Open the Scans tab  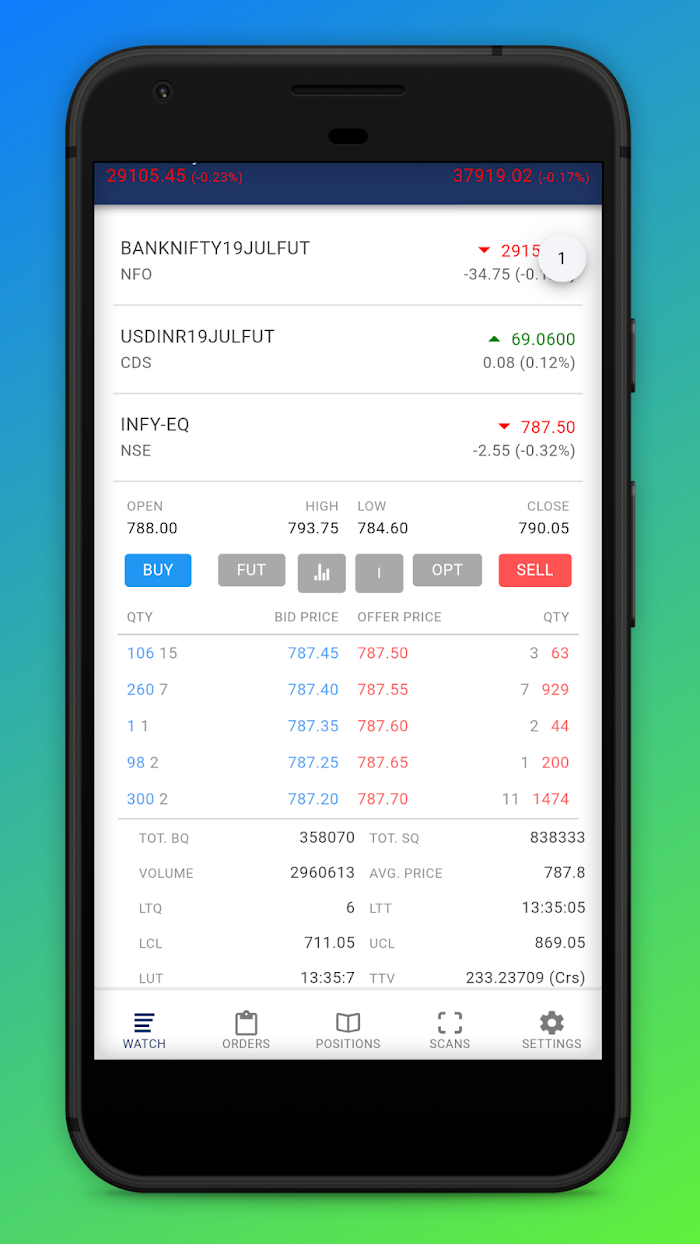(x=450, y=1030)
